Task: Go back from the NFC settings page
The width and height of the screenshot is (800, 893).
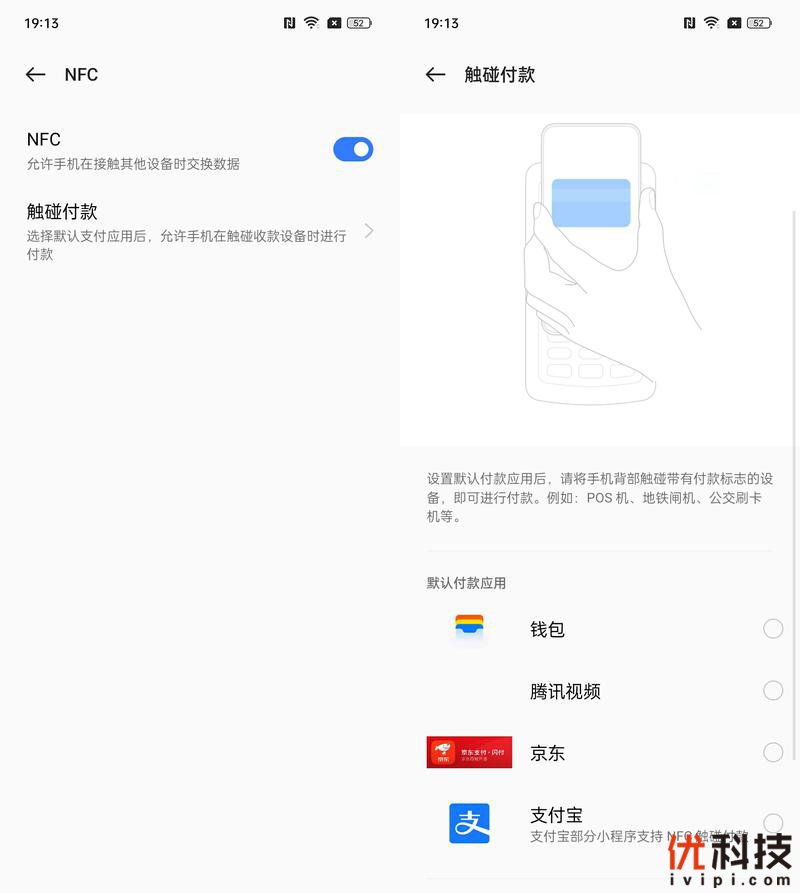Action: point(36,74)
